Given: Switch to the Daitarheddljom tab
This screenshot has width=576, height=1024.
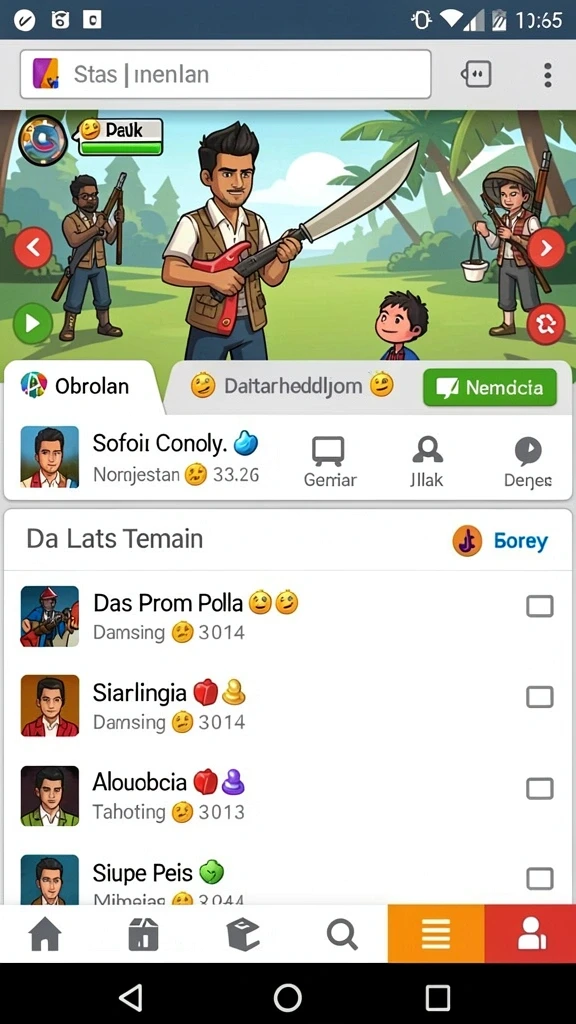Looking at the screenshot, I should (293, 386).
